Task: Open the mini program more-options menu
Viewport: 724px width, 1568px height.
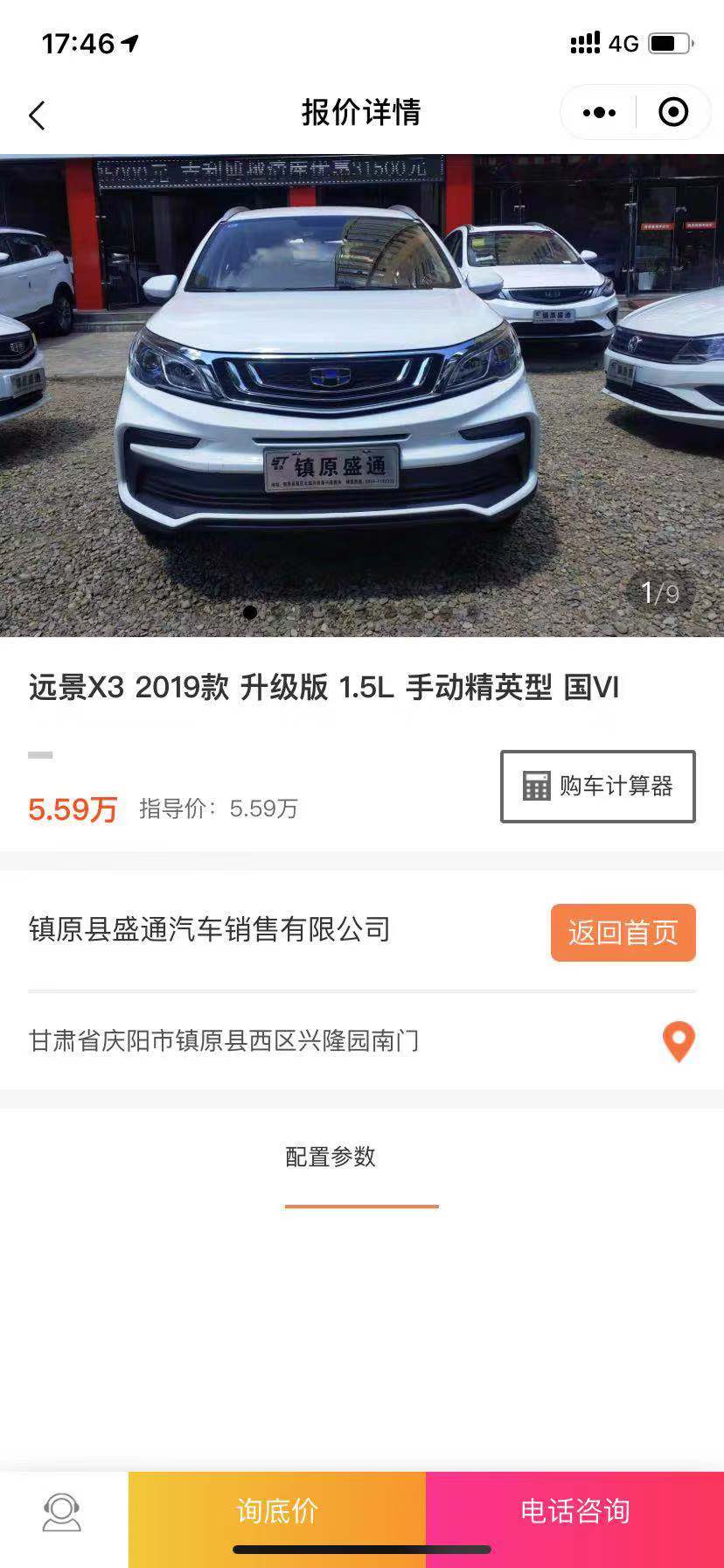Action: pos(599,113)
